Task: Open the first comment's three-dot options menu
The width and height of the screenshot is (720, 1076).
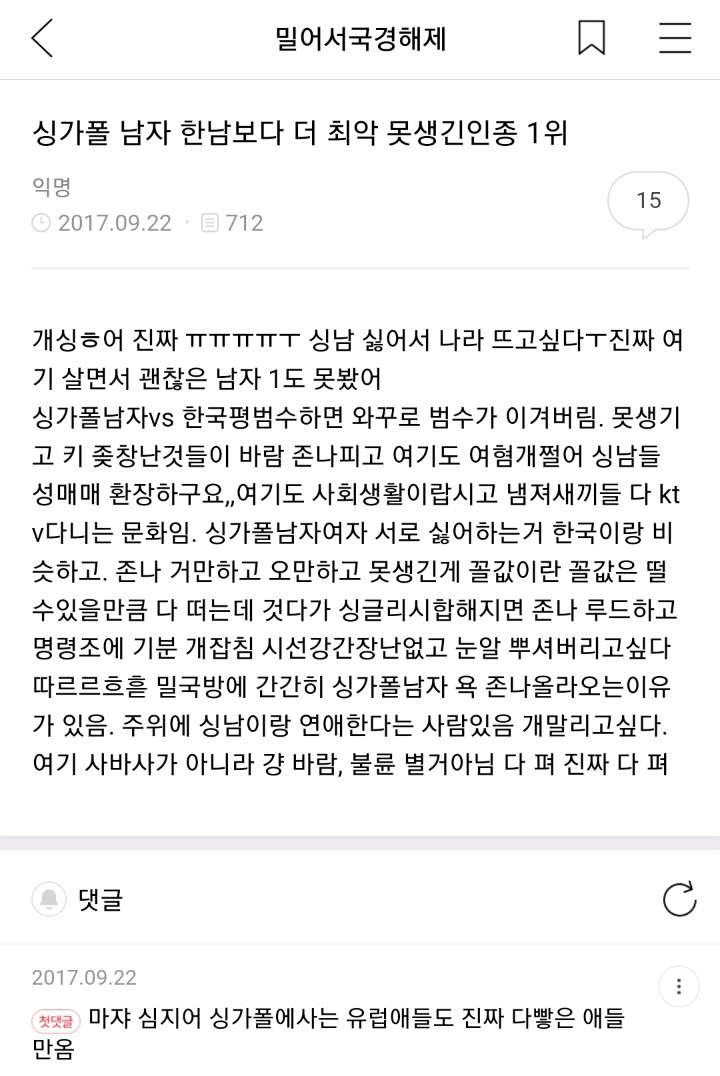Action: click(x=679, y=983)
